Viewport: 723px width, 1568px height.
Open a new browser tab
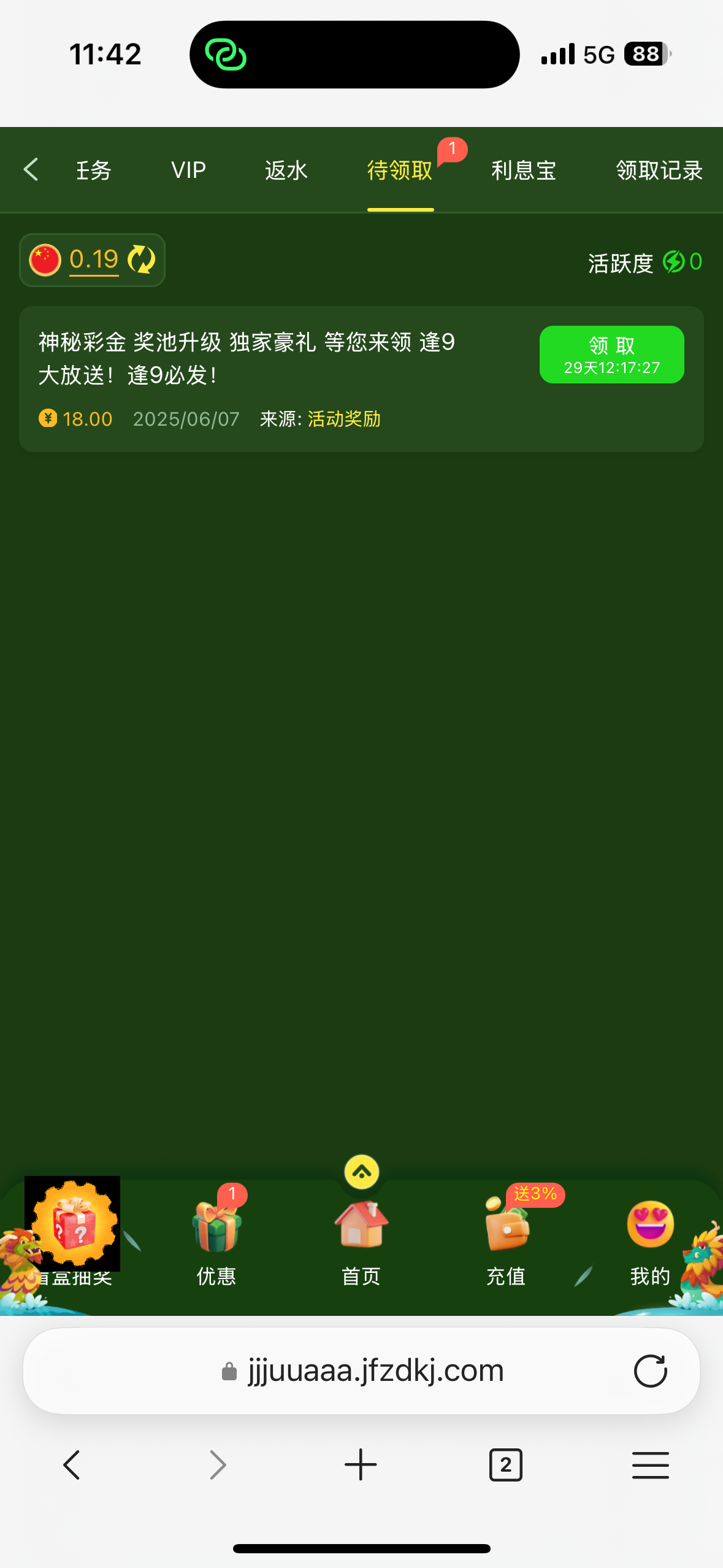361,1465
